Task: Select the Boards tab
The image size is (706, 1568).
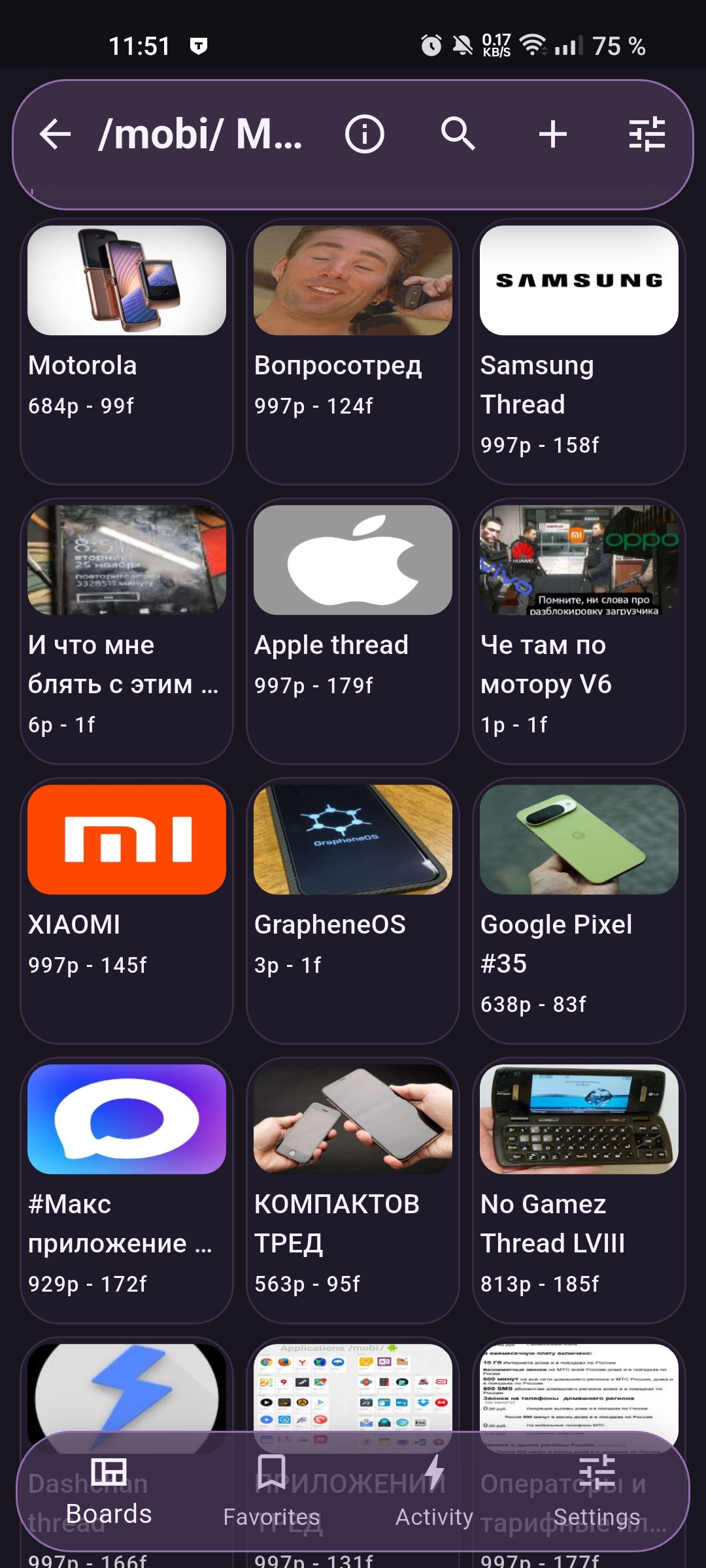Action: pos(109,1492)
